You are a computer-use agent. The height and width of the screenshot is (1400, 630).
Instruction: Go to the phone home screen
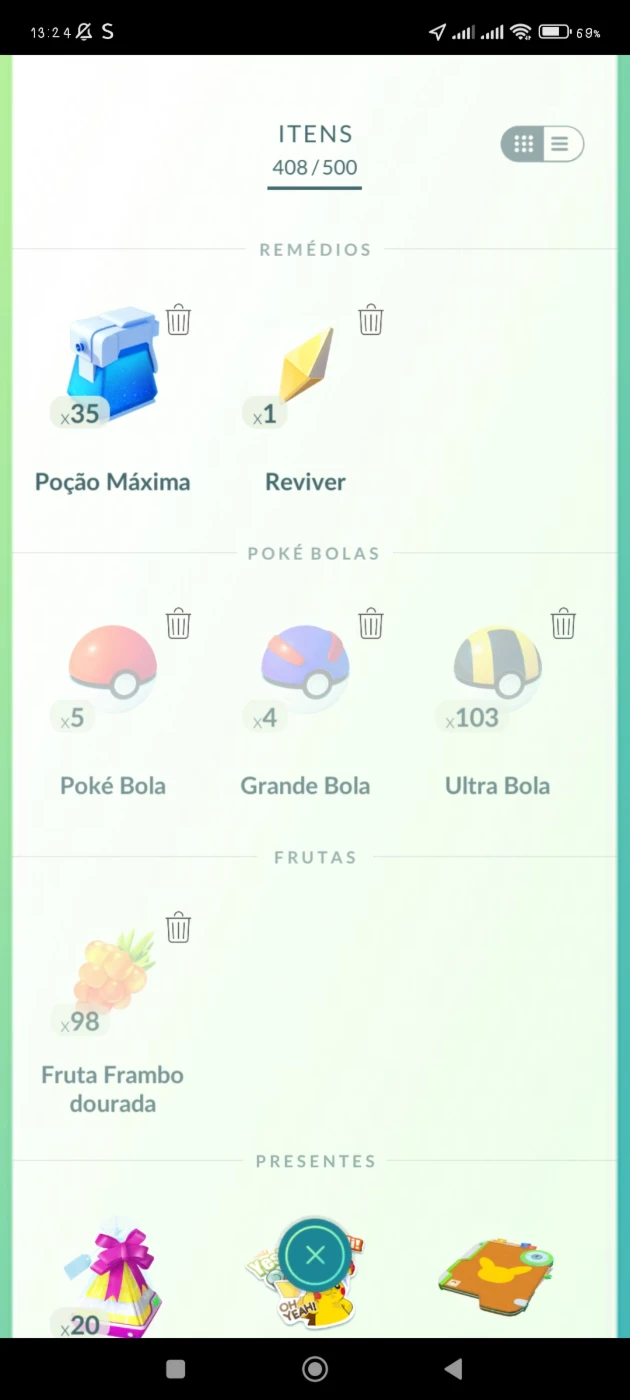point(315,1368)
